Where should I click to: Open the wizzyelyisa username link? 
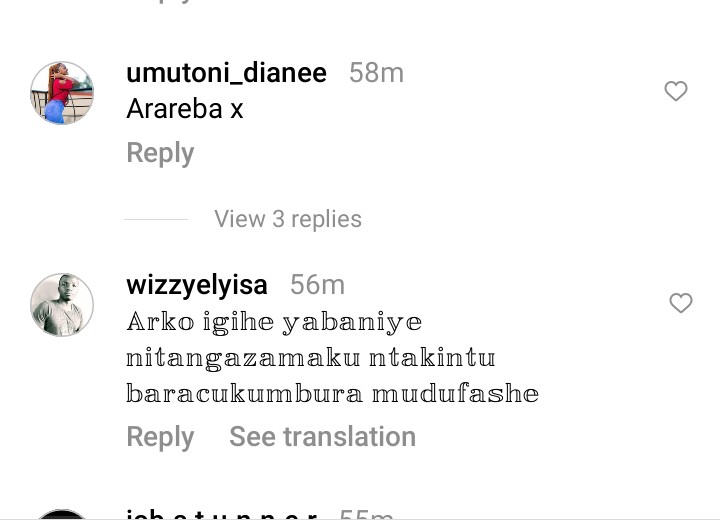[197, 285]
